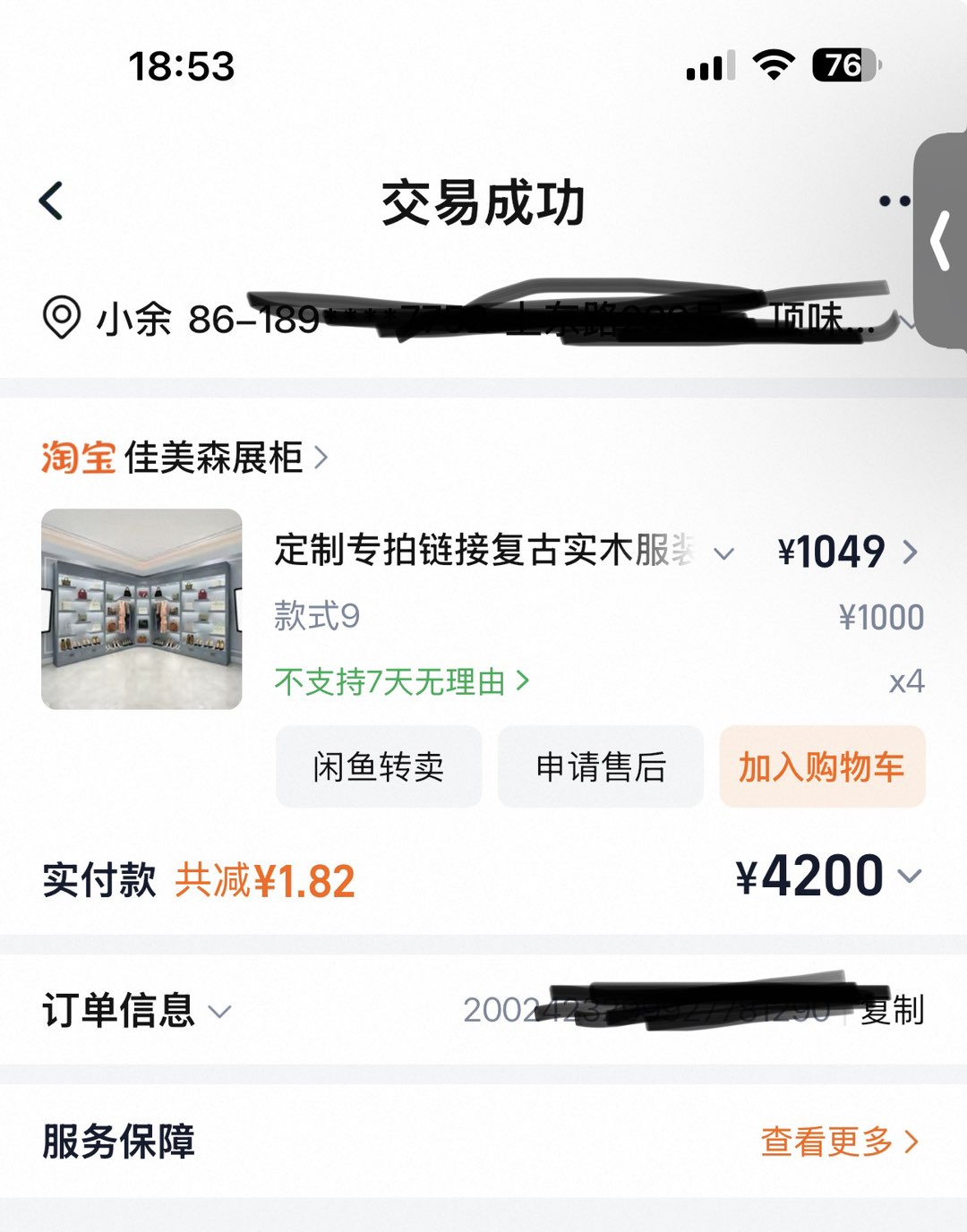This screenshot has width=967, height=1232.
Task: Expand the 订单信息 section
Action: pyautogui.click(x=136, y=1011)
